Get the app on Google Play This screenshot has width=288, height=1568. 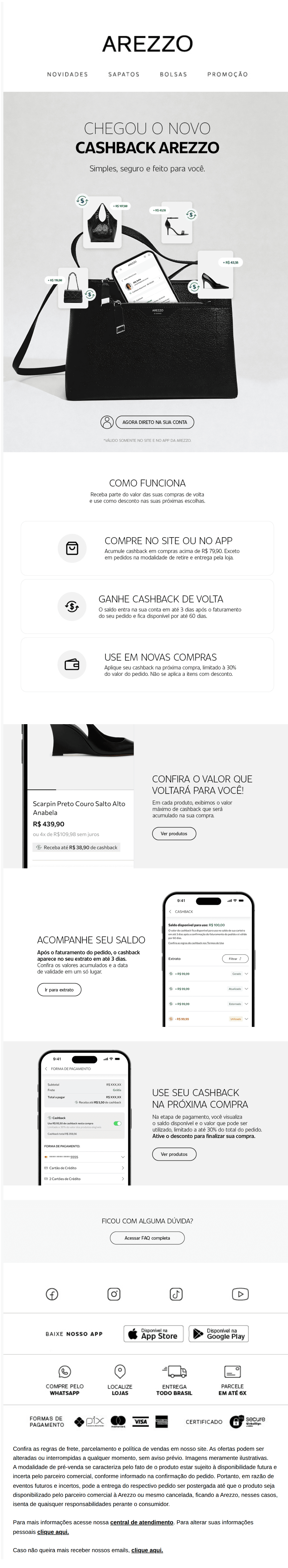218,1334
